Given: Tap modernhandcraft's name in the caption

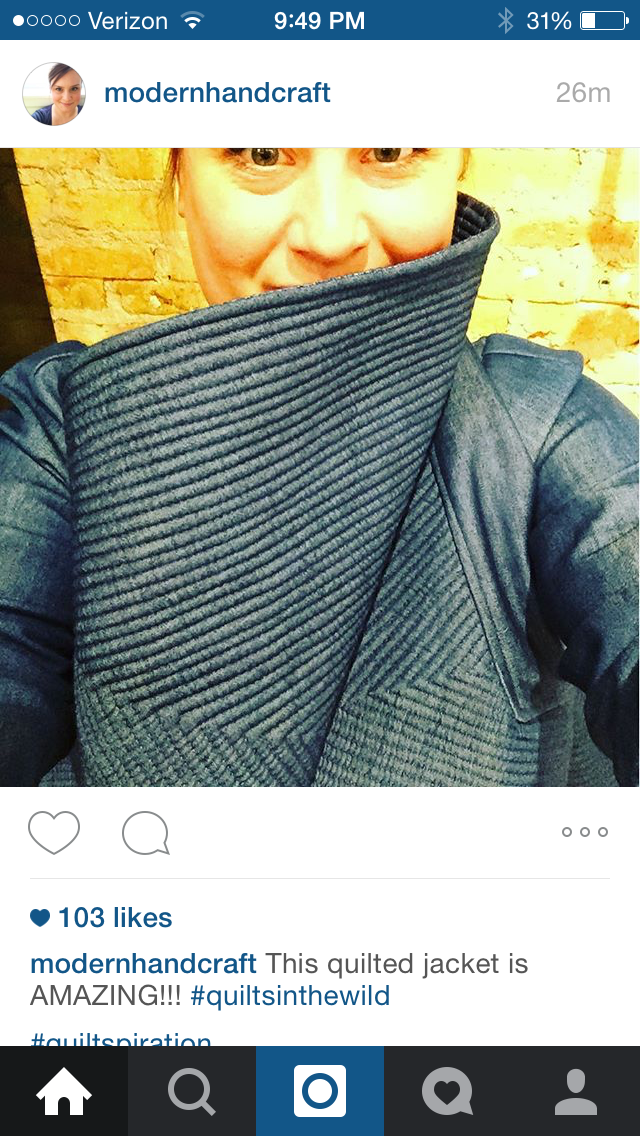Looking at the screenshot, I should [144, 965].
